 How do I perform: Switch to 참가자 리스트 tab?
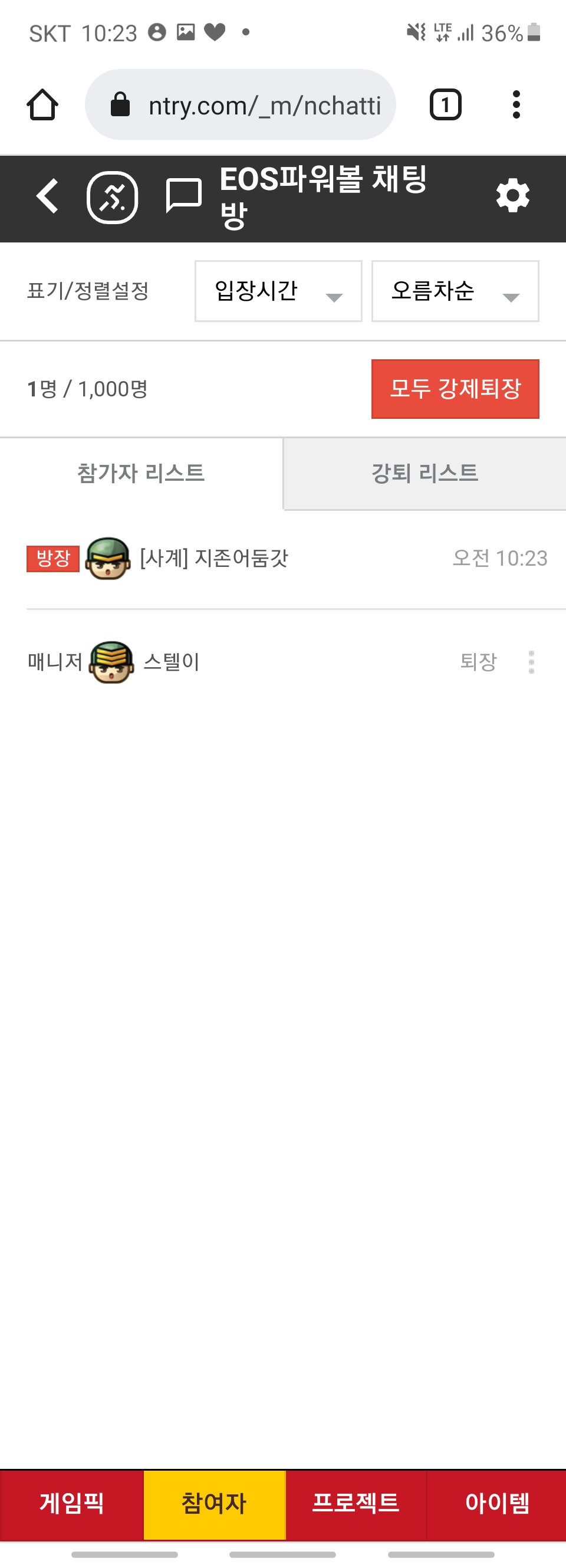point(141,473)
